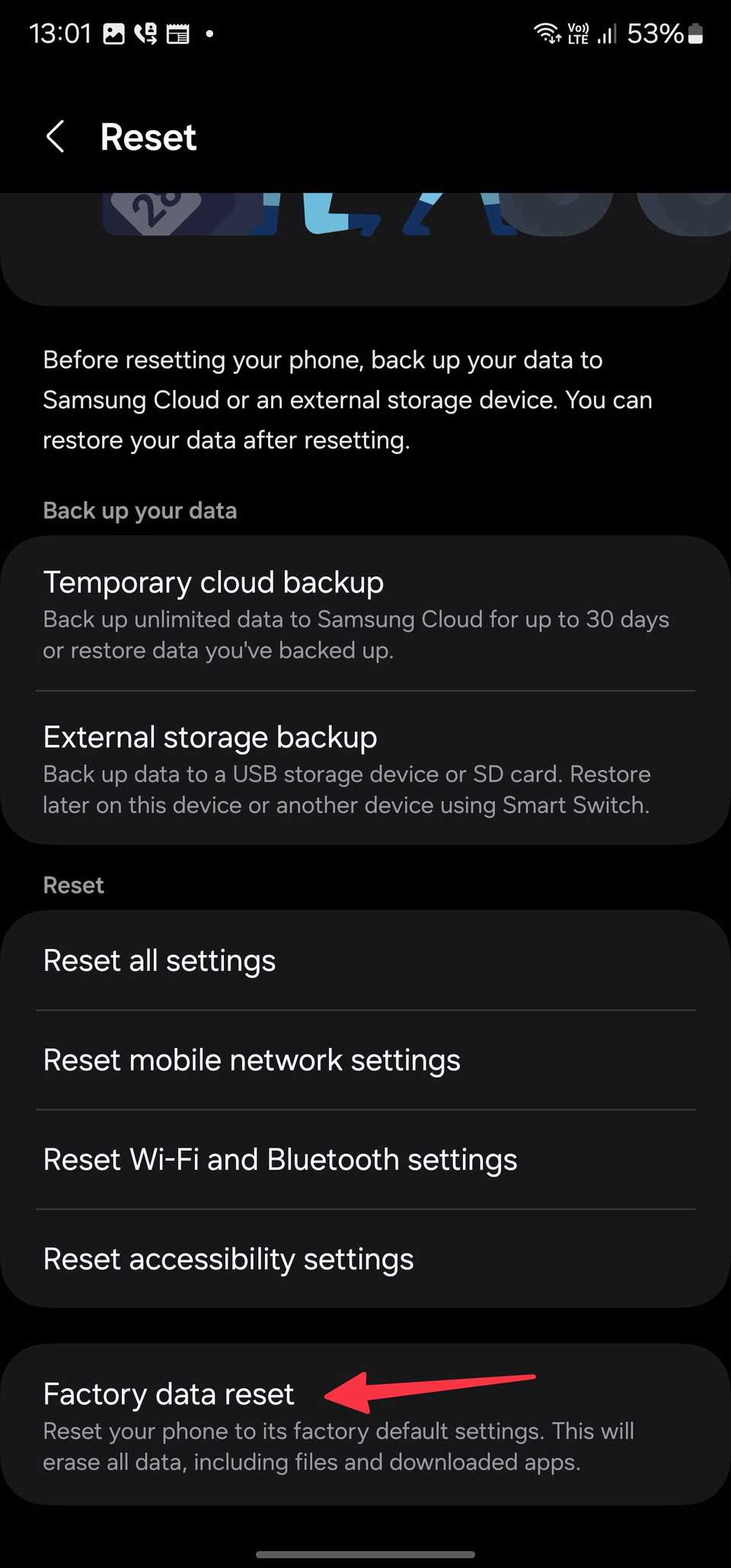Tap the gallery notification icon in status bar
Viewport: 731px width, 1568px height.
(x=116, y=33)
